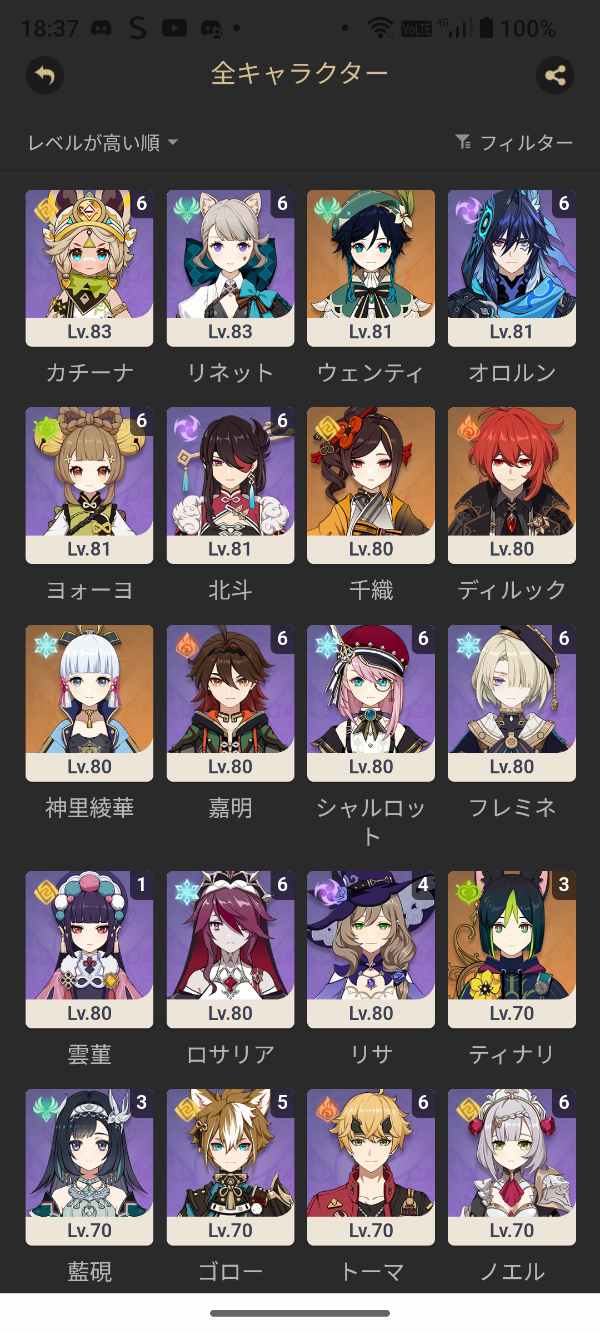Screen dimensions: 600x1333
Task: Share the character list
Action: 555,75
